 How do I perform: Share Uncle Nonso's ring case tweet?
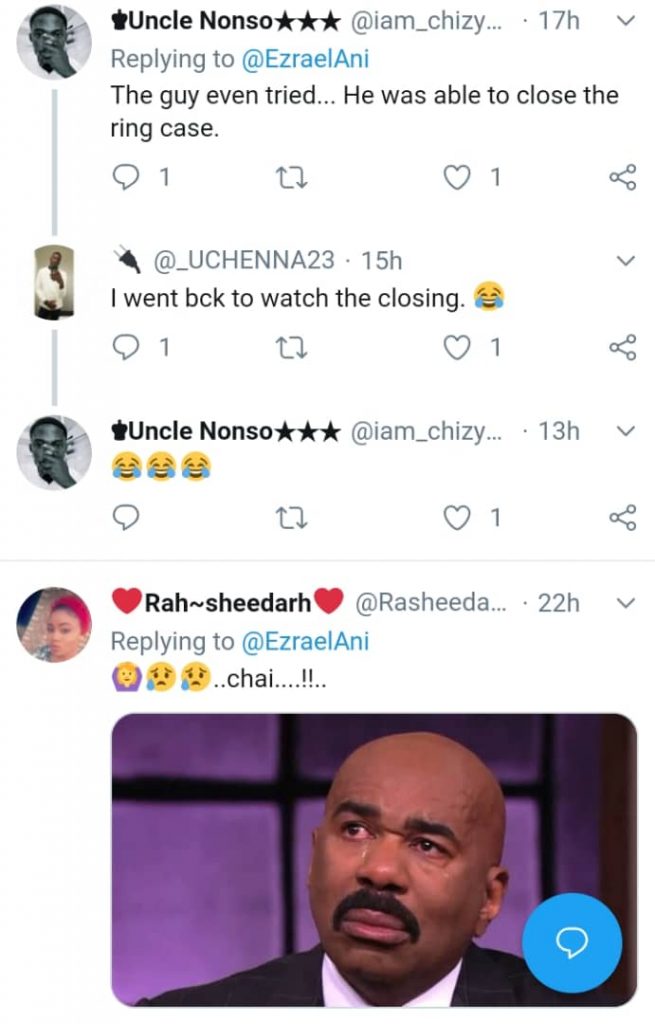(x=622, y=178)
